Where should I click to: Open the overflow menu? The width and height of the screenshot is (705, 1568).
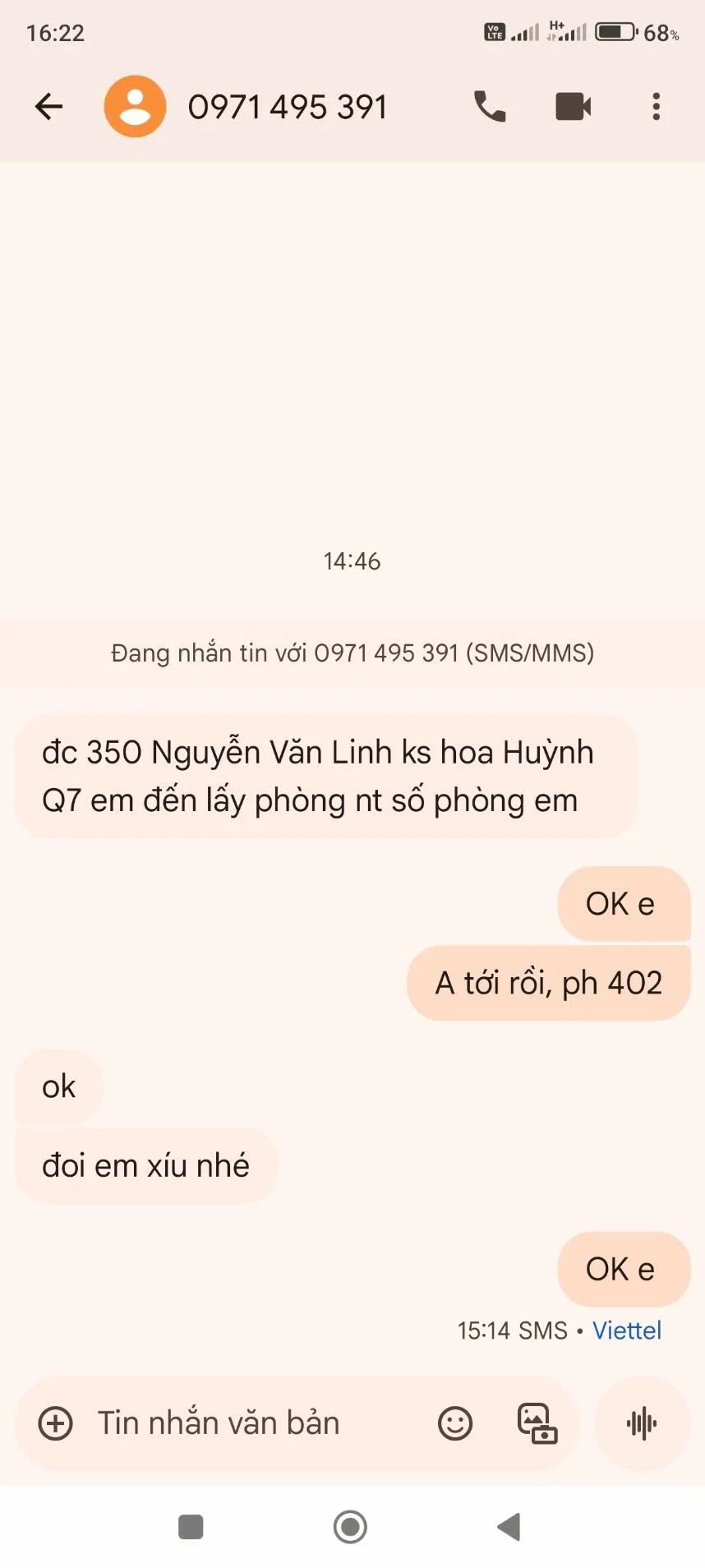[x=656, y=106]
